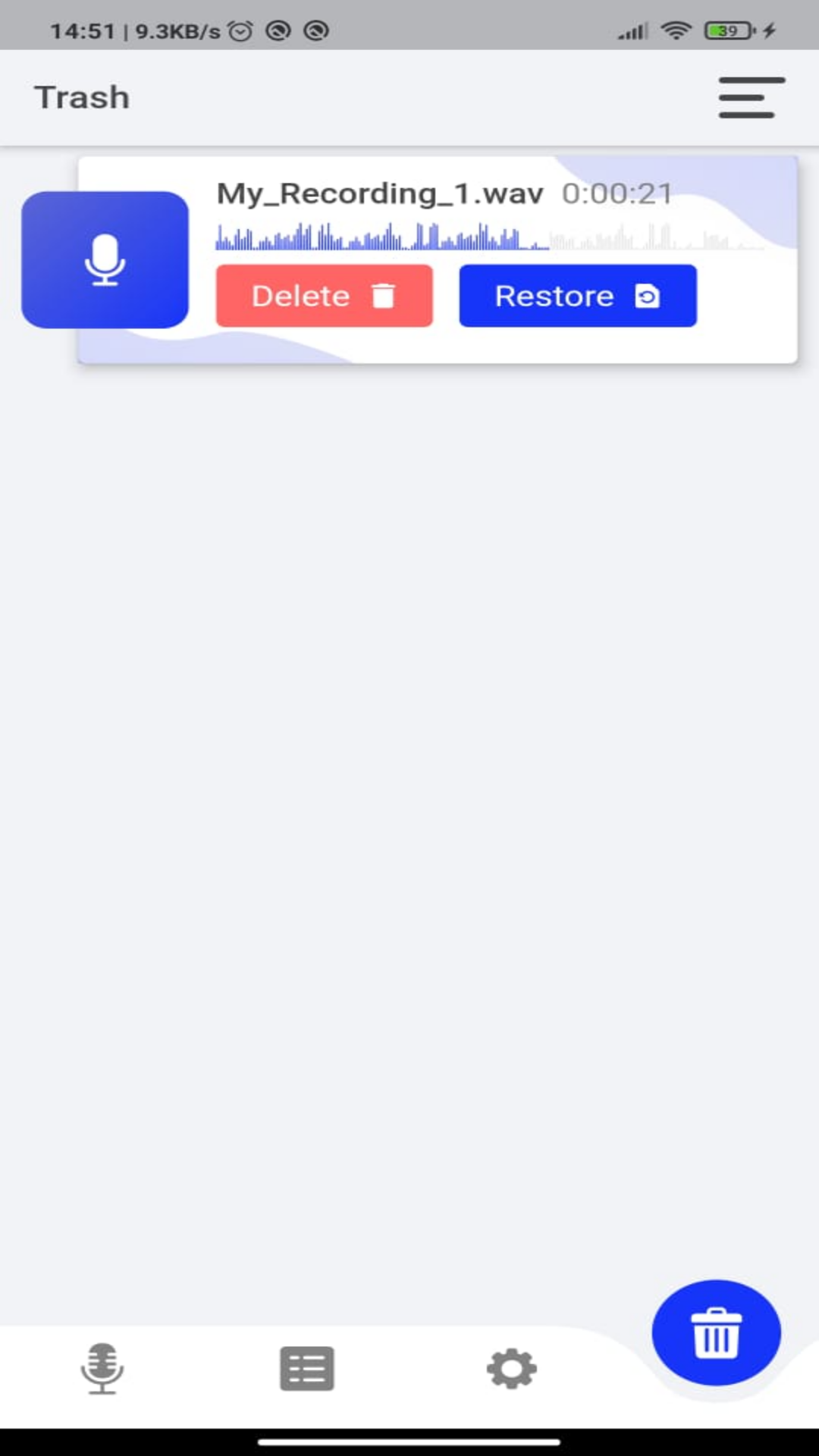The image size is (819, 1456).
Task: Seek within the My_Recording_1.wav waveform
Action: coord(490,237)
